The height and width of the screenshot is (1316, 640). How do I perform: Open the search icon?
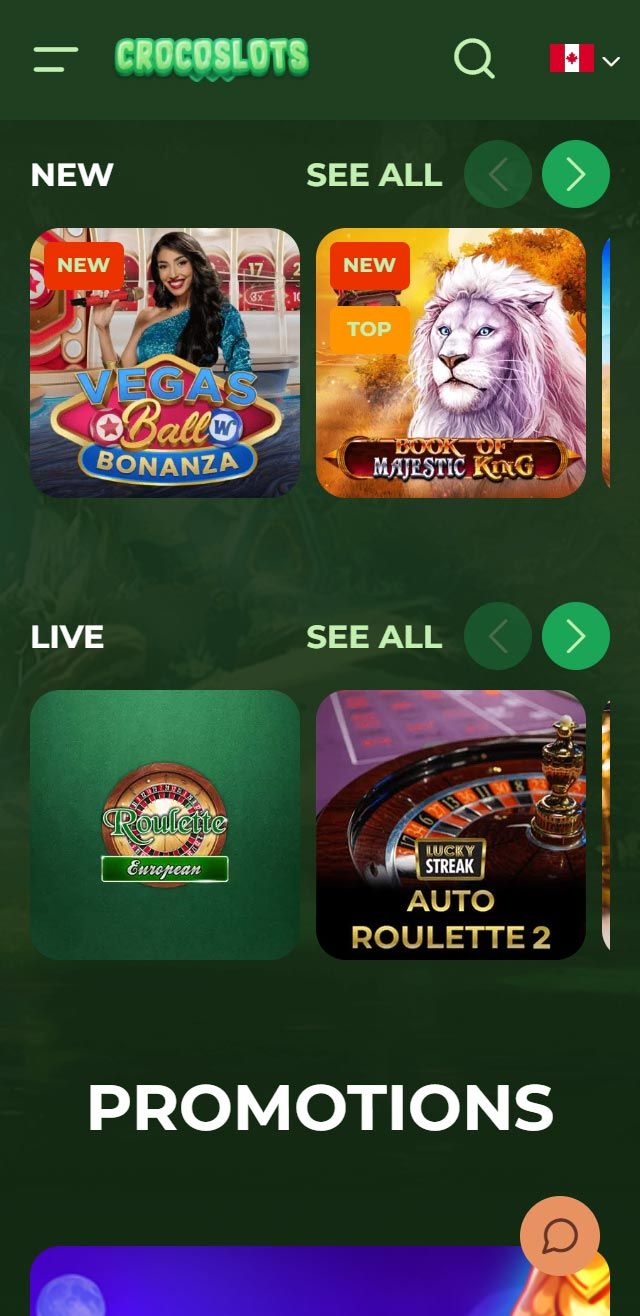pos(474,59)
